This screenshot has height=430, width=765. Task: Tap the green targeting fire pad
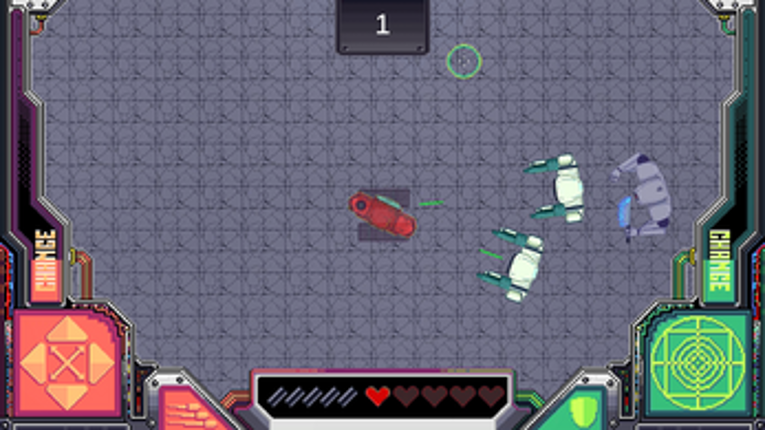coord(699,363)
